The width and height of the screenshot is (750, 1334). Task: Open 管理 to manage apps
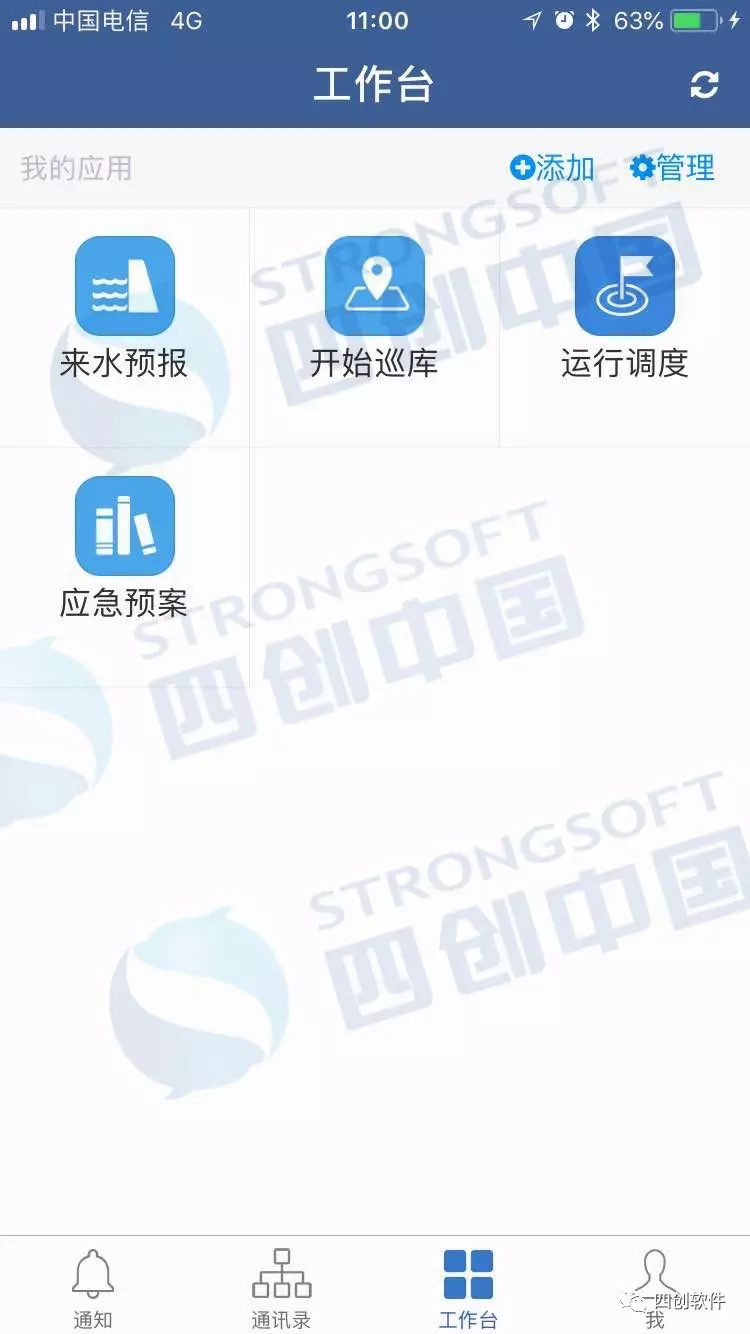coord(672,168)
